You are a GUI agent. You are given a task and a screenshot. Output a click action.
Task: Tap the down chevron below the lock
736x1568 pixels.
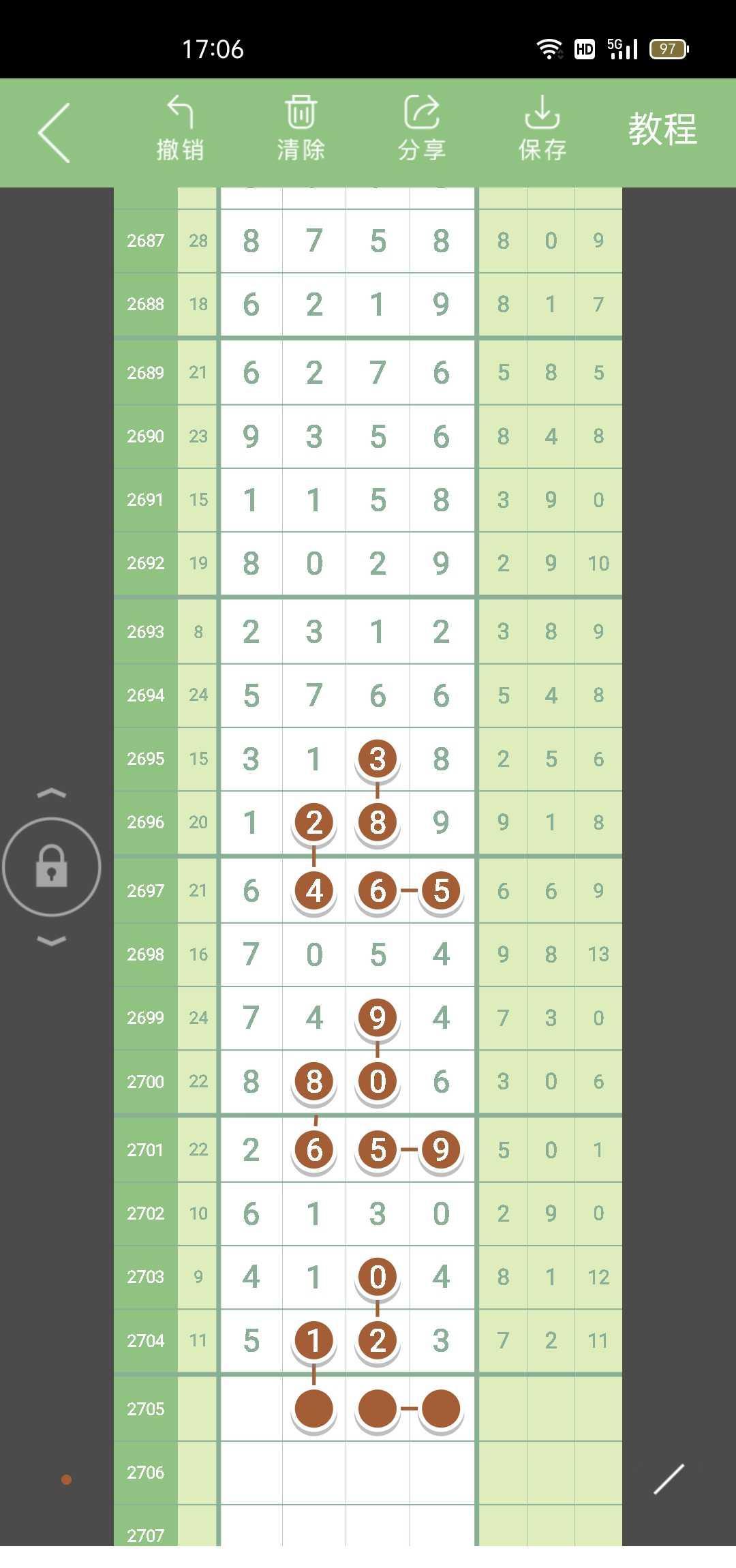coord(52,941)
